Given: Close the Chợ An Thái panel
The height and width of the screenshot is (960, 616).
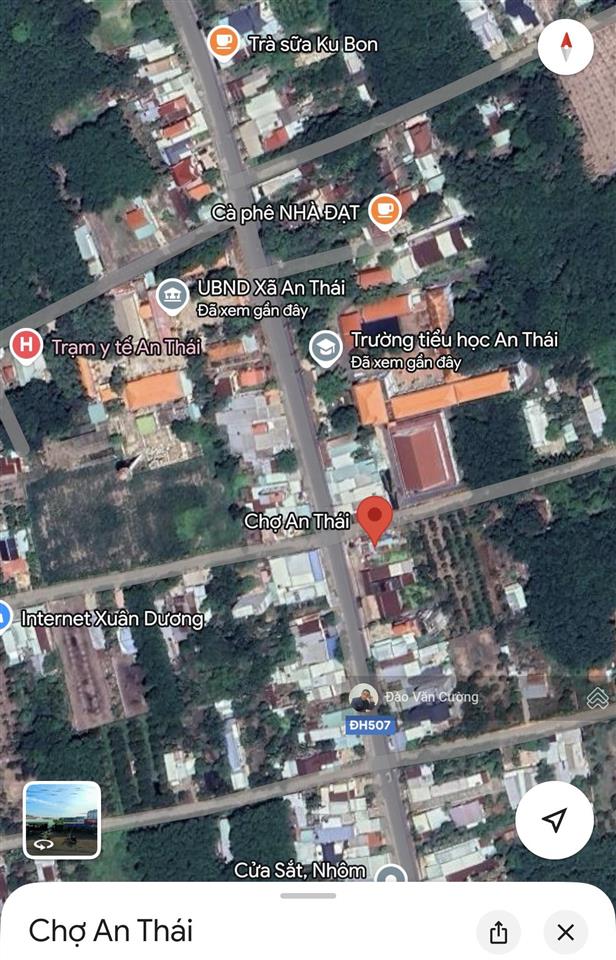Looking at the screenshot, I should click(x=566, y=932).
